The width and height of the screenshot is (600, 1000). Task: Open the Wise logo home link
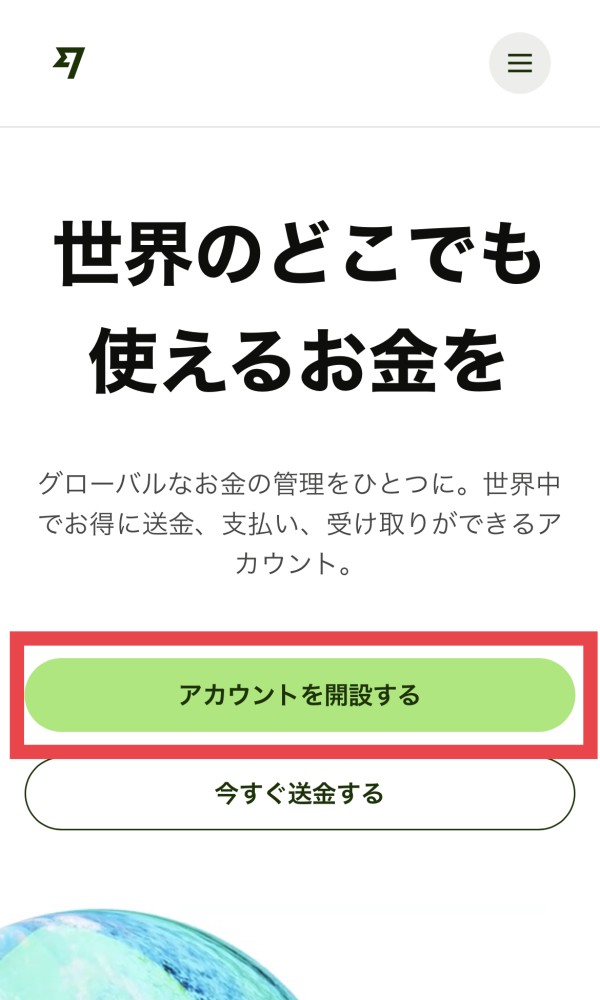[x=69, y=63]
